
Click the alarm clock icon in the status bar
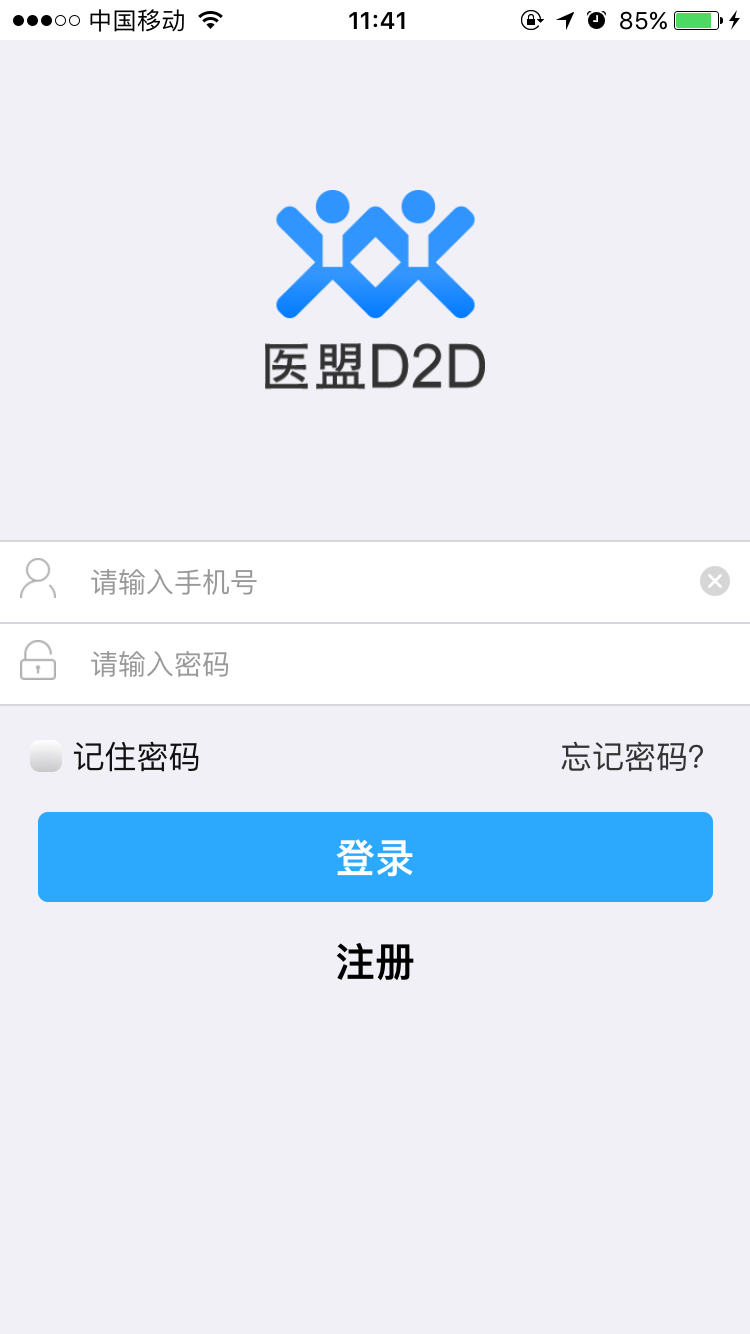tap(595, 19)
